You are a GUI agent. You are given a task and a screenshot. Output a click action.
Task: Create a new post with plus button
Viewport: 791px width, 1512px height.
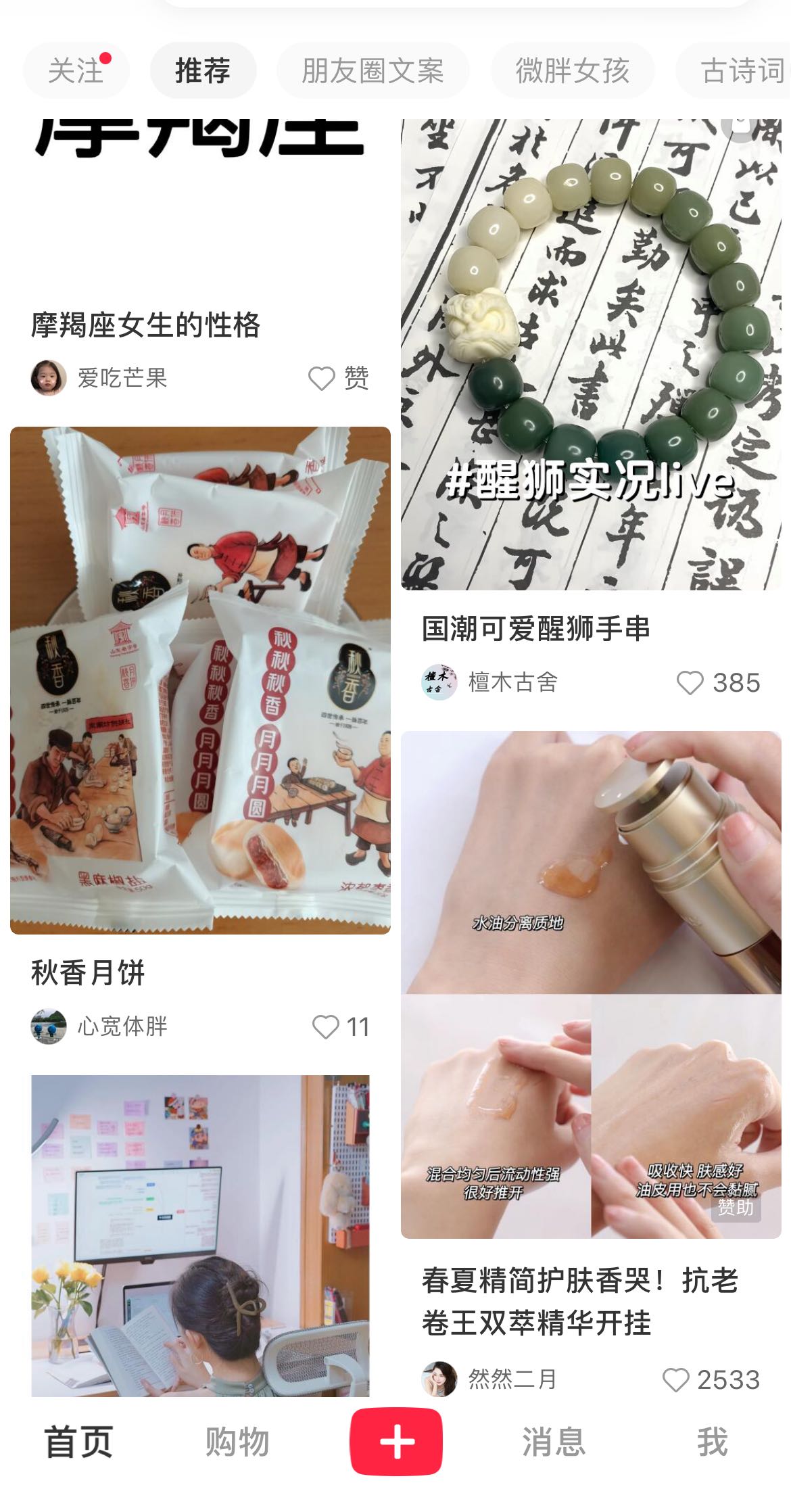[x=396, y=1442]
